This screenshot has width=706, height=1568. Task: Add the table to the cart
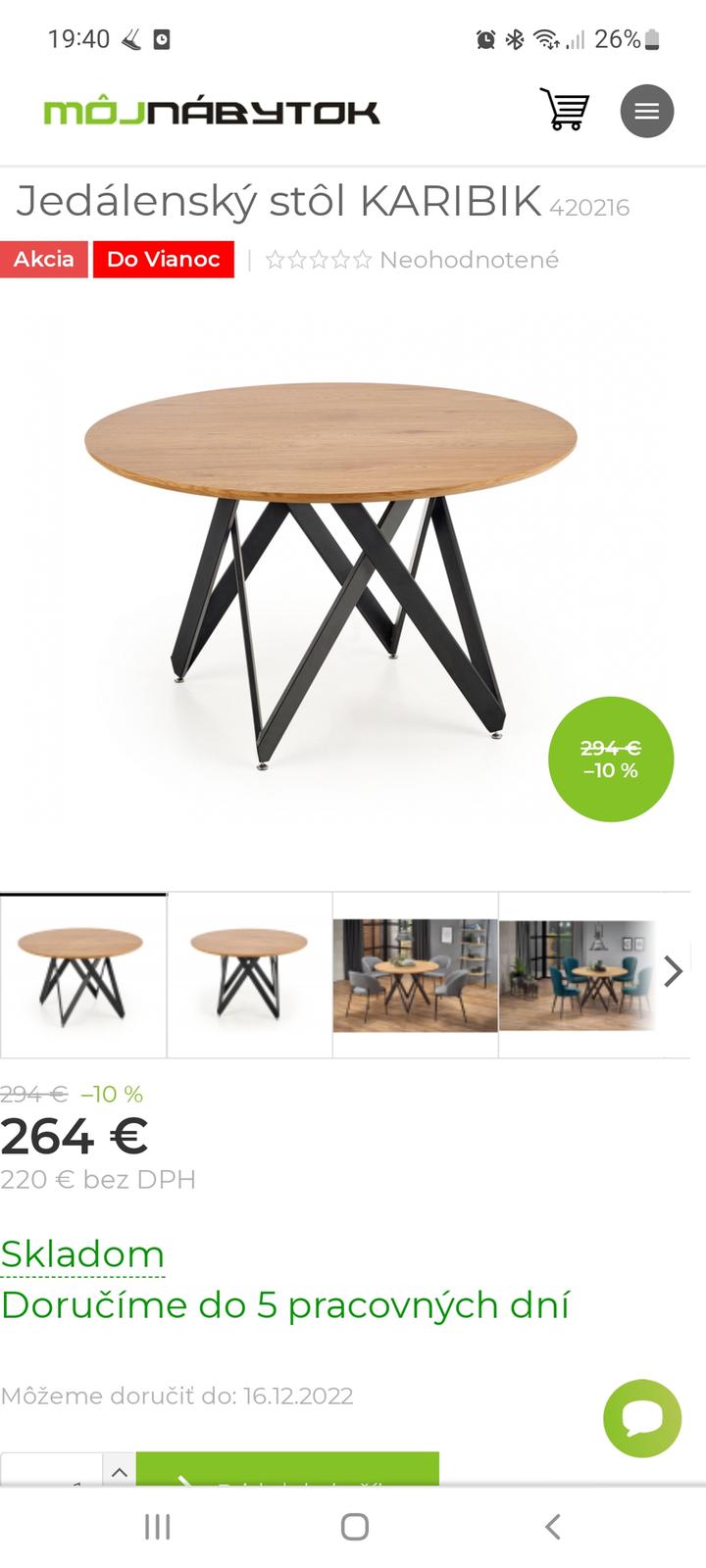point(287,1470)
